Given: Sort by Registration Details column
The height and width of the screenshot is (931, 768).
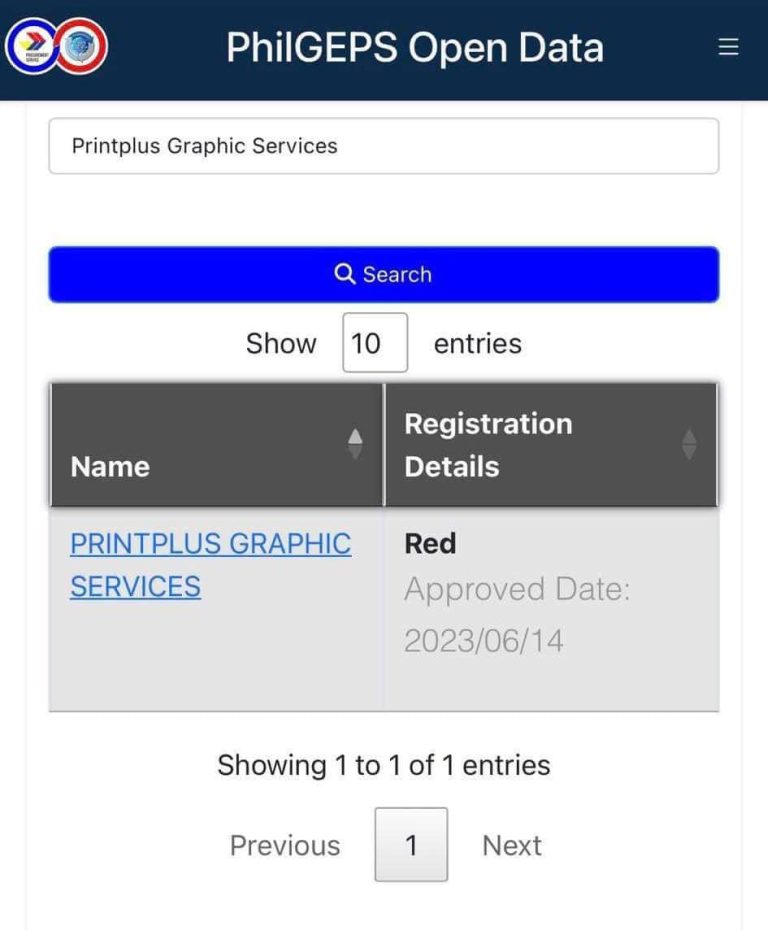Looking at the screenshot, I should pos(550,445).
